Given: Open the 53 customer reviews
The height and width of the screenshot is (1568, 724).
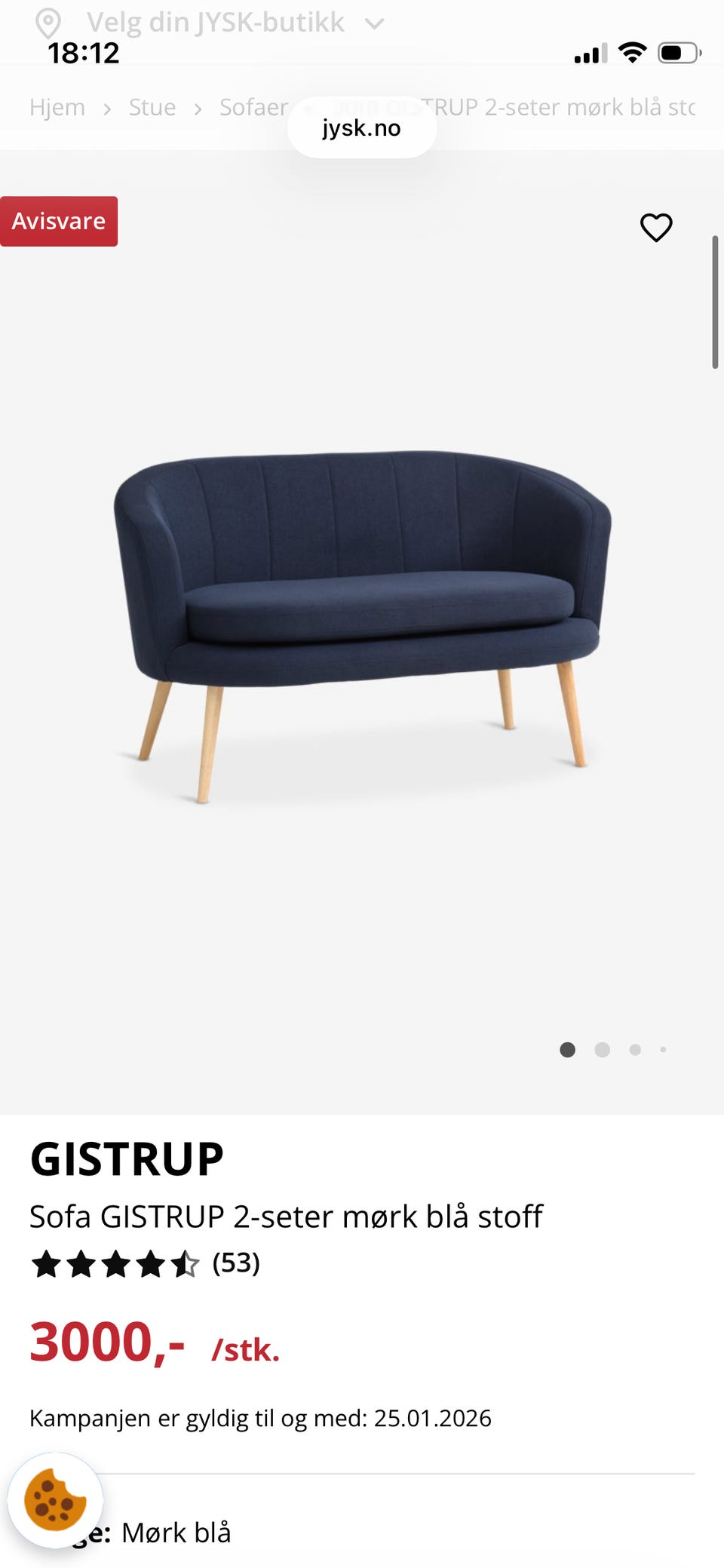Looking at the screenshot, I should tap(235, 1263).
